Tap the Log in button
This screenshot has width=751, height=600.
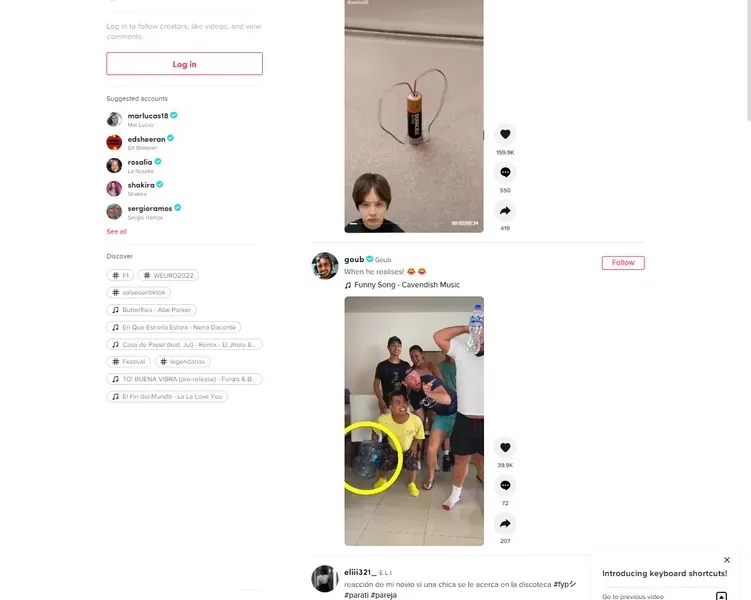(x=184, y=64)
